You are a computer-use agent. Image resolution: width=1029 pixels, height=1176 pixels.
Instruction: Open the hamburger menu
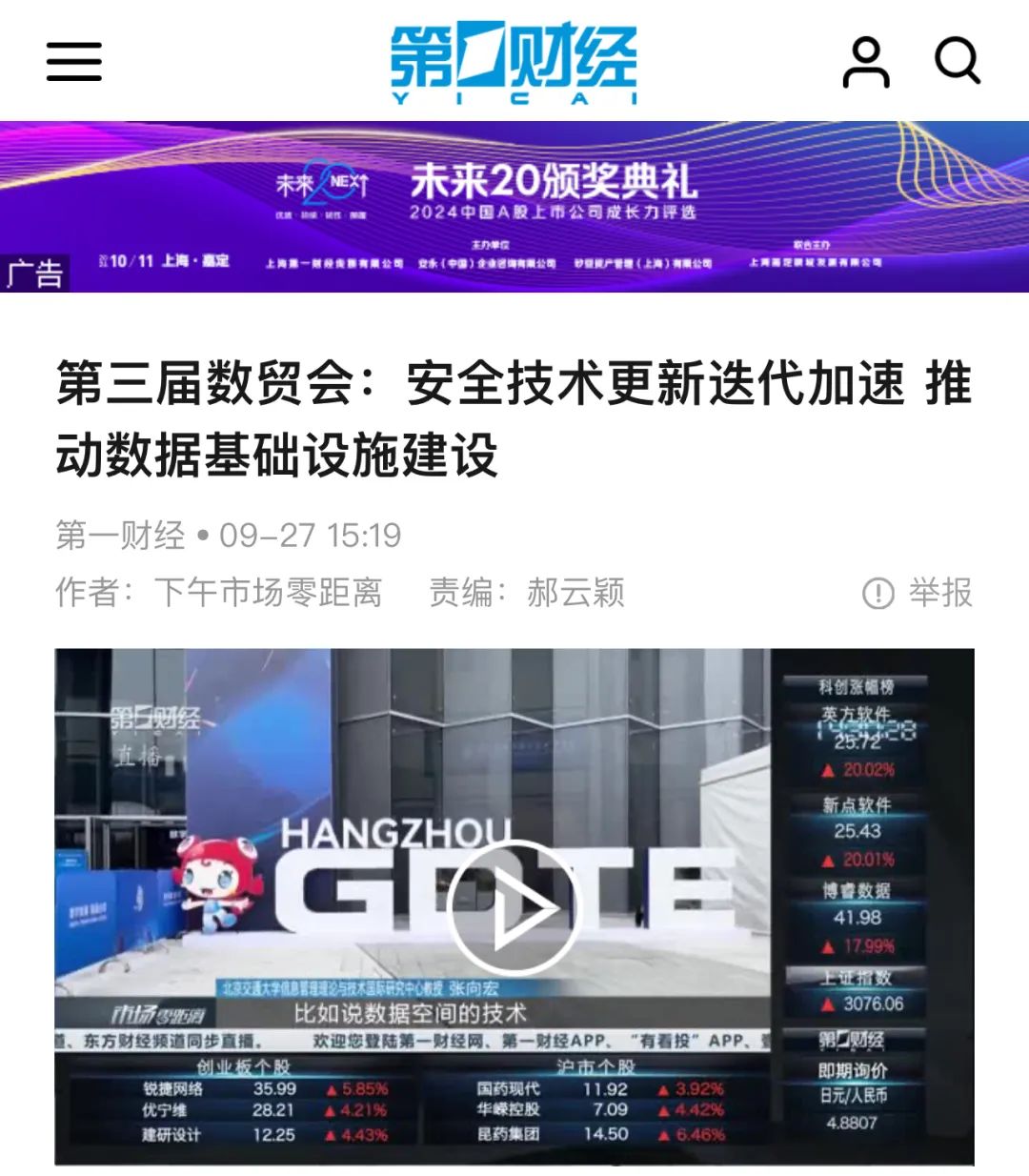point(74,61)
